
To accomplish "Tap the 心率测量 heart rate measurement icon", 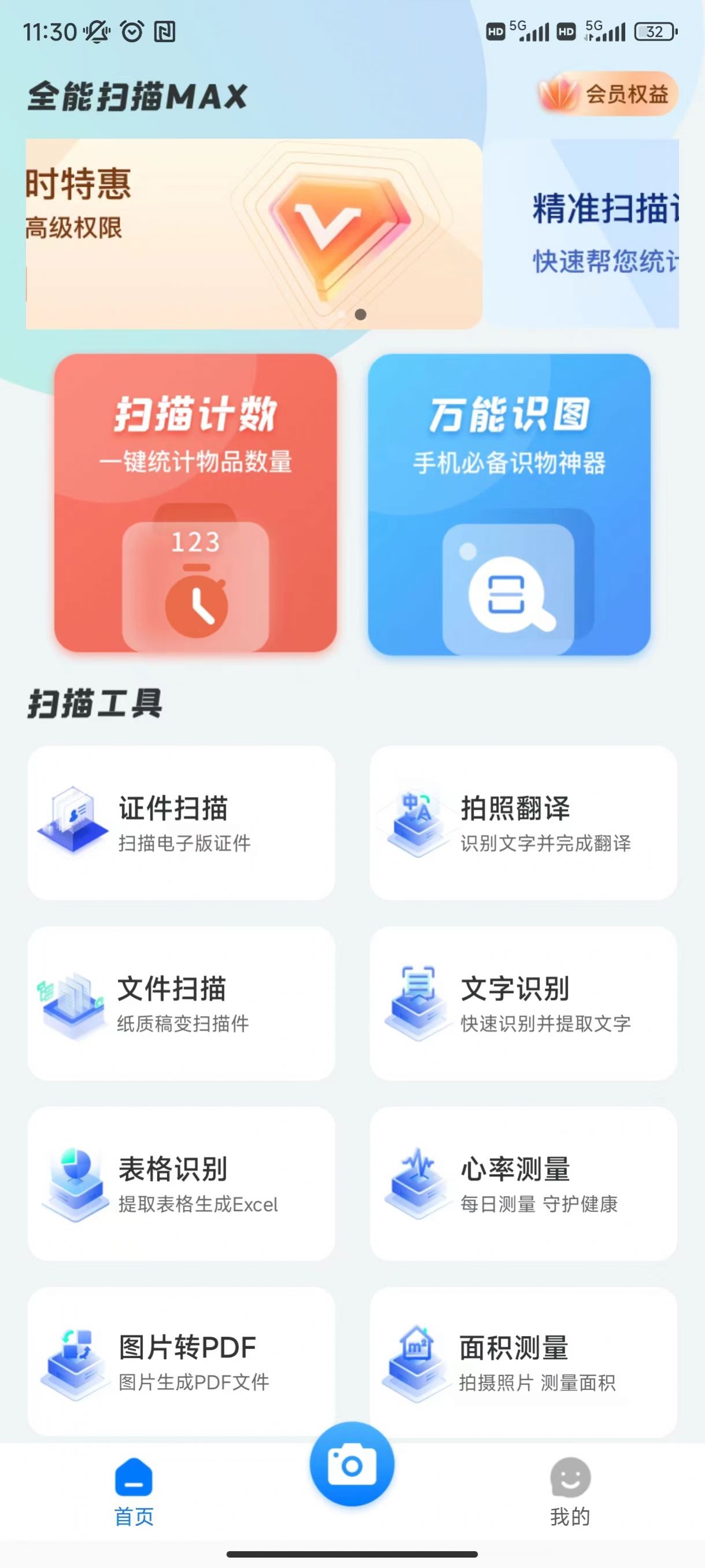I will pos(417,1183).
